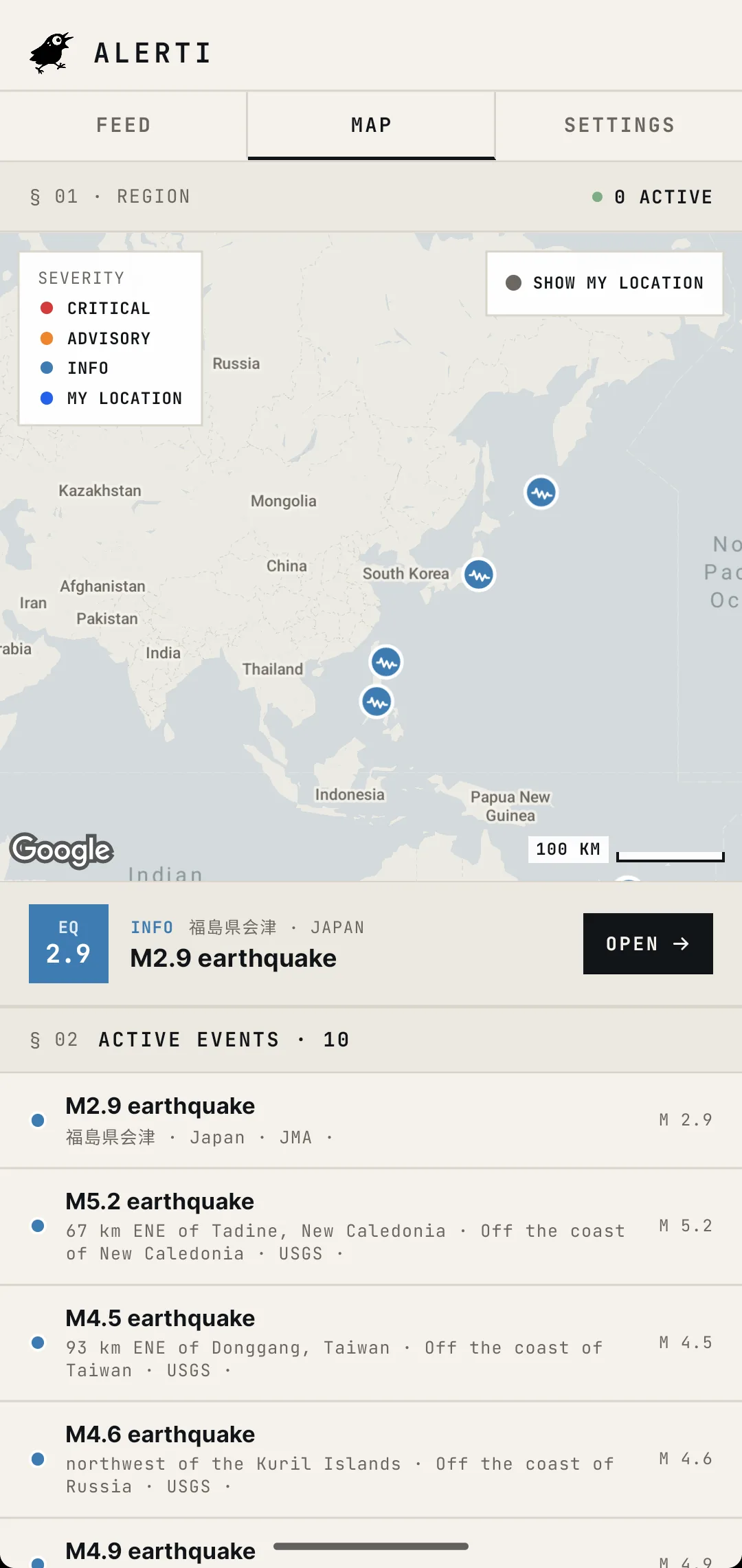The image size is (742, 1568).
Task: Select the Map tab
Action: click(x=371, y=125)
